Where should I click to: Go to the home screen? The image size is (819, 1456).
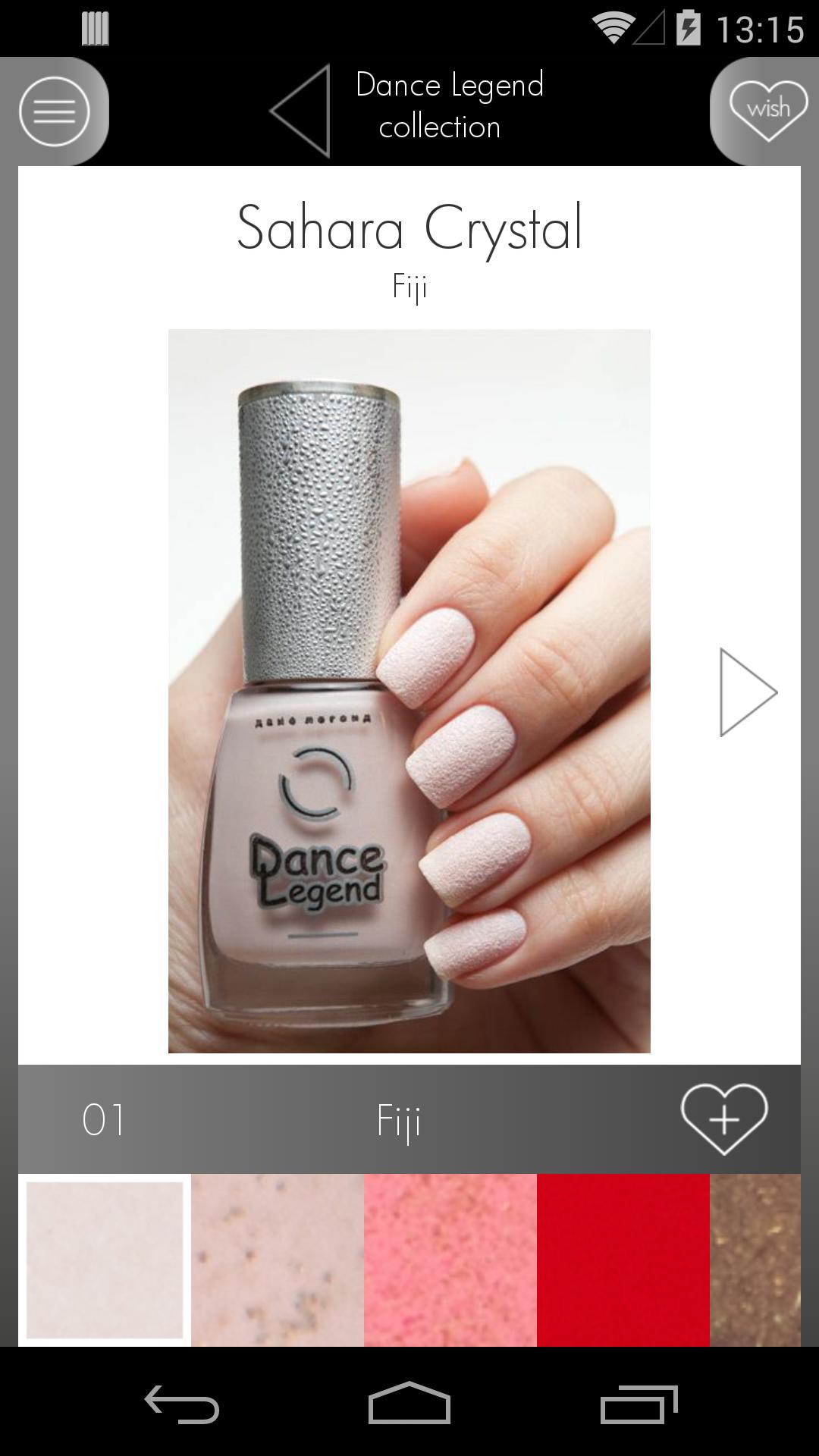[409, 1404]
